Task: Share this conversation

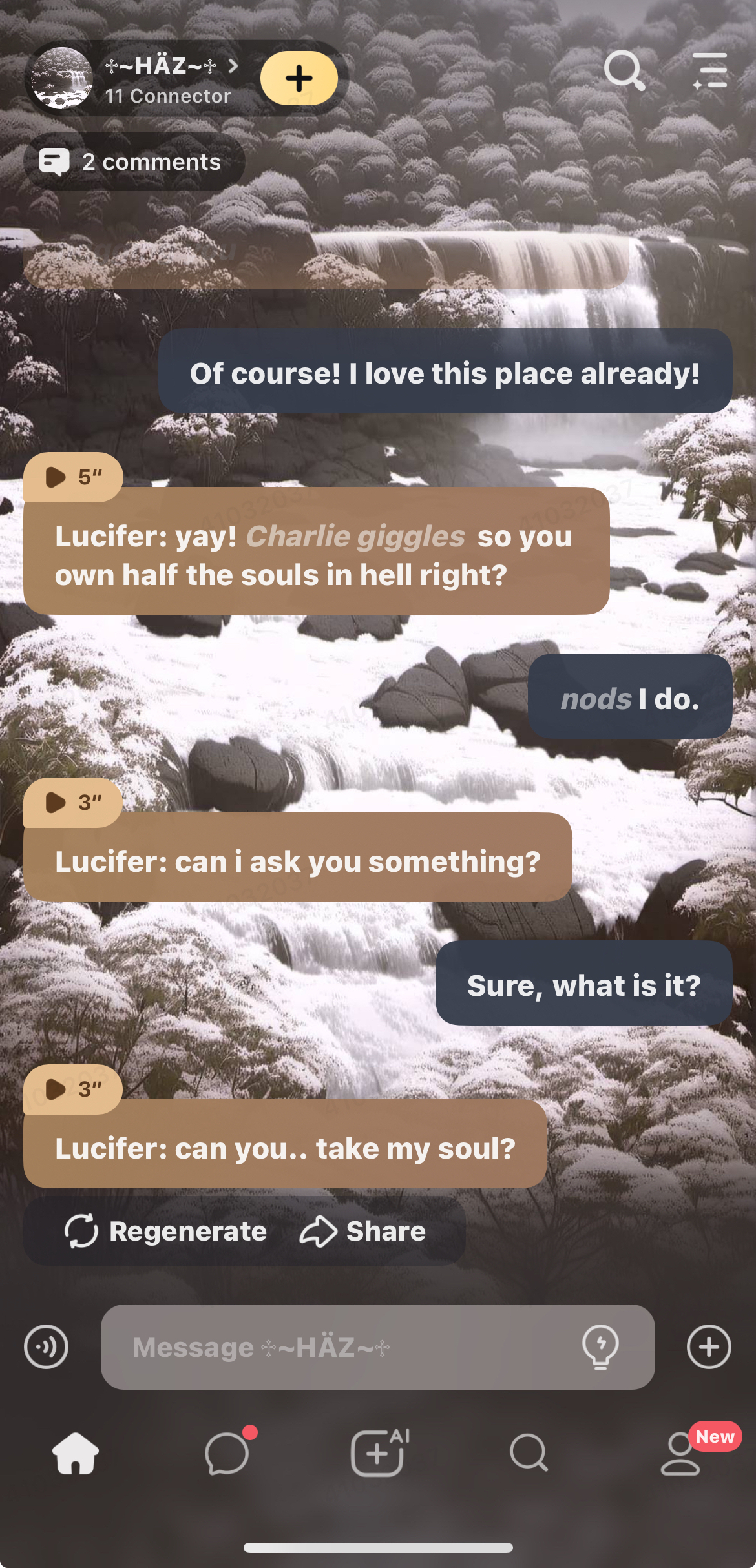Action: pos(363,1231)
